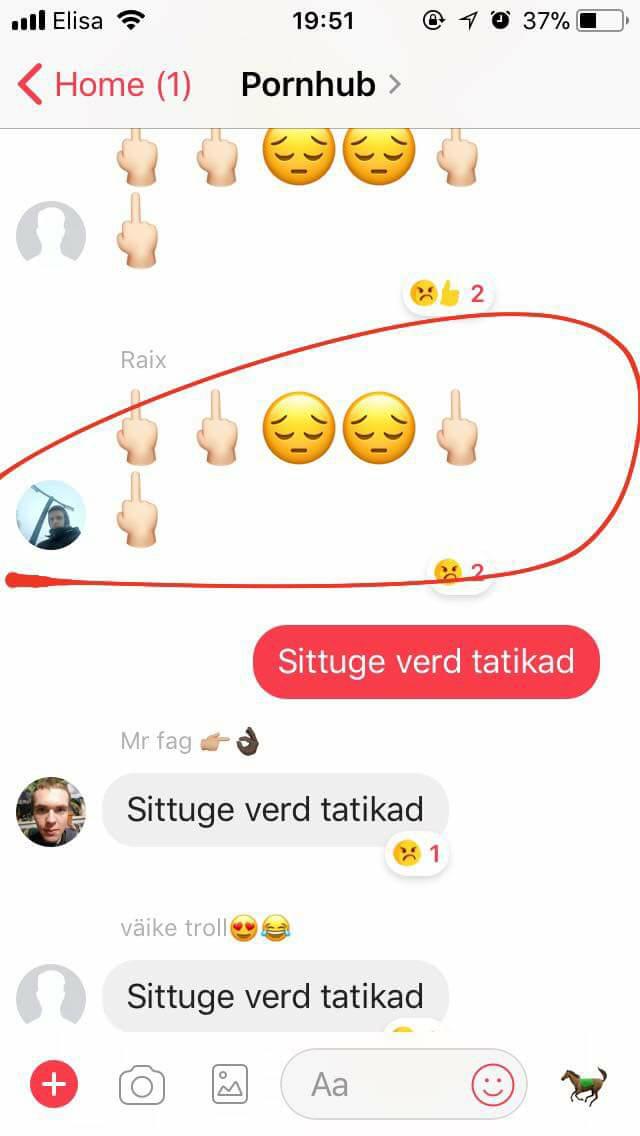
Task: Open the emoji picker in the input field
Action: [493, 1085]
